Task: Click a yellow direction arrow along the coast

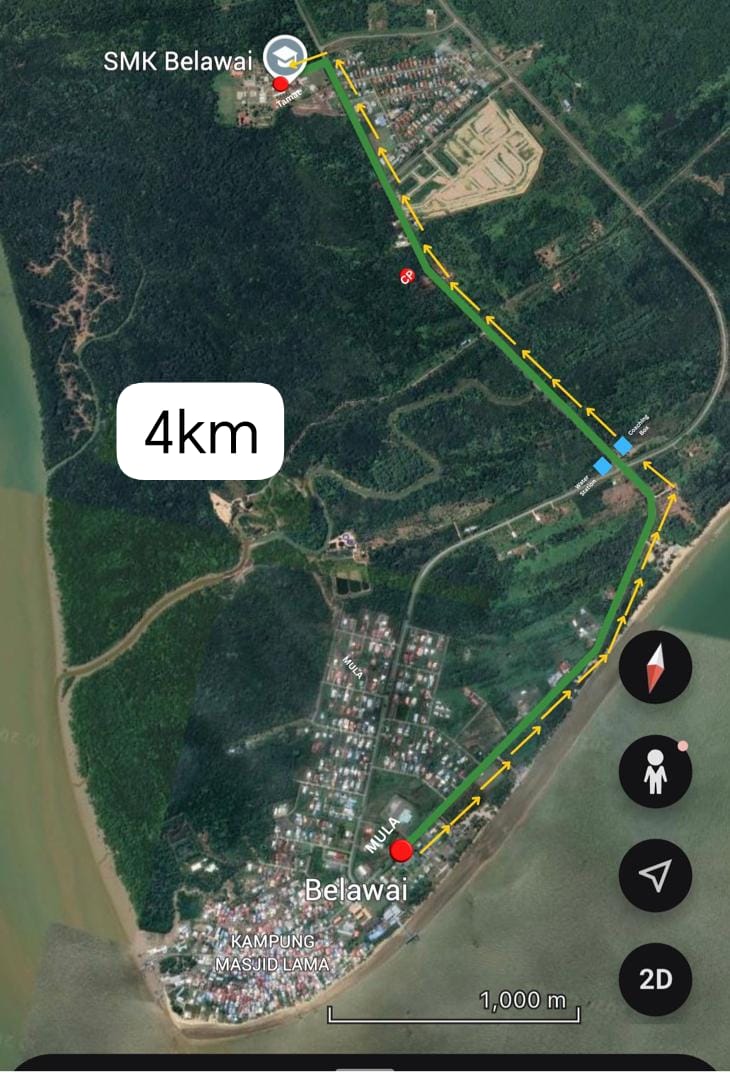Action: [x=500, y=770]
